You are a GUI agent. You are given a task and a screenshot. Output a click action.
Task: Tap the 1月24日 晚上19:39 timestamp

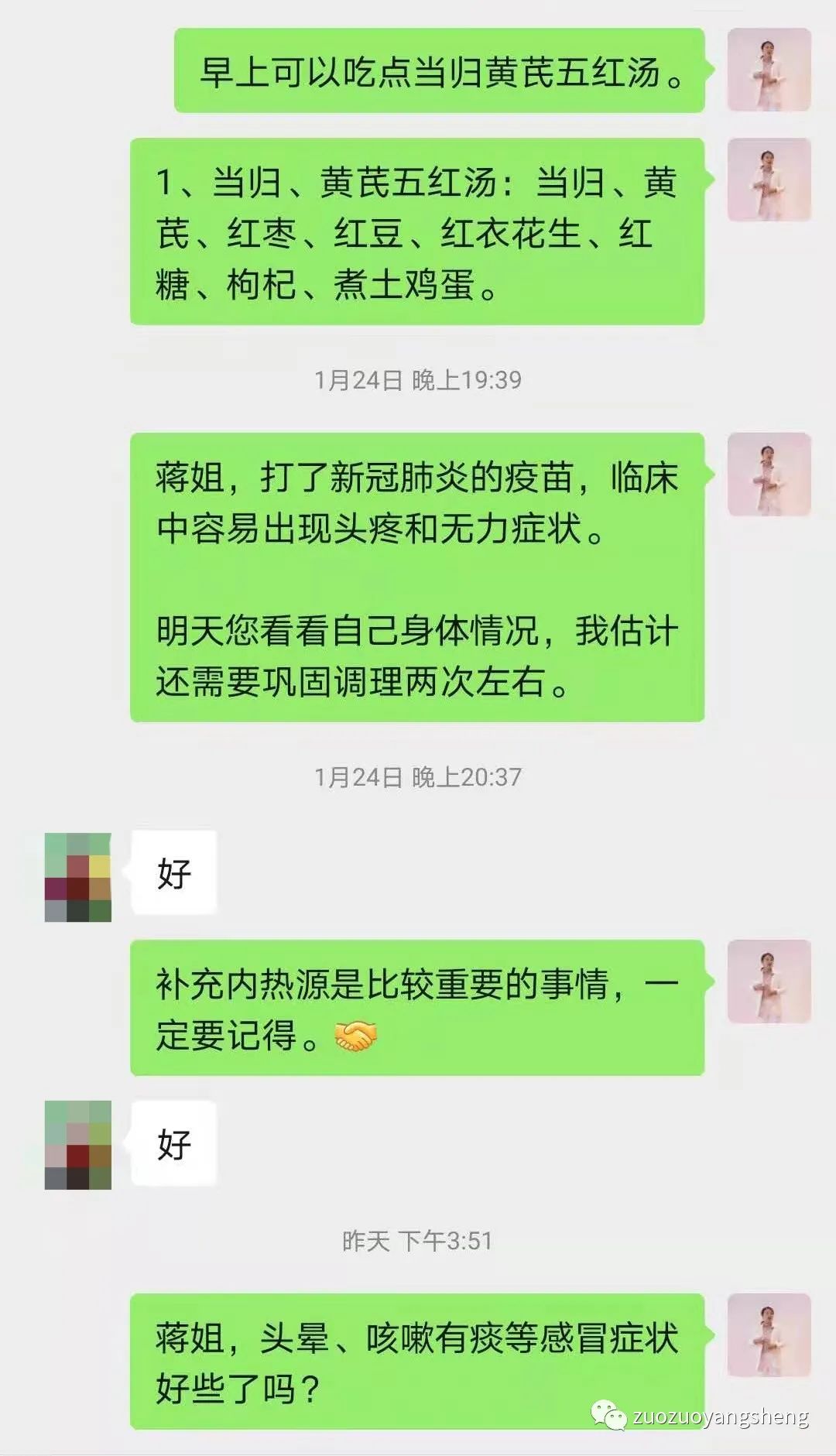pyautogui.click(x=418, y=379)
